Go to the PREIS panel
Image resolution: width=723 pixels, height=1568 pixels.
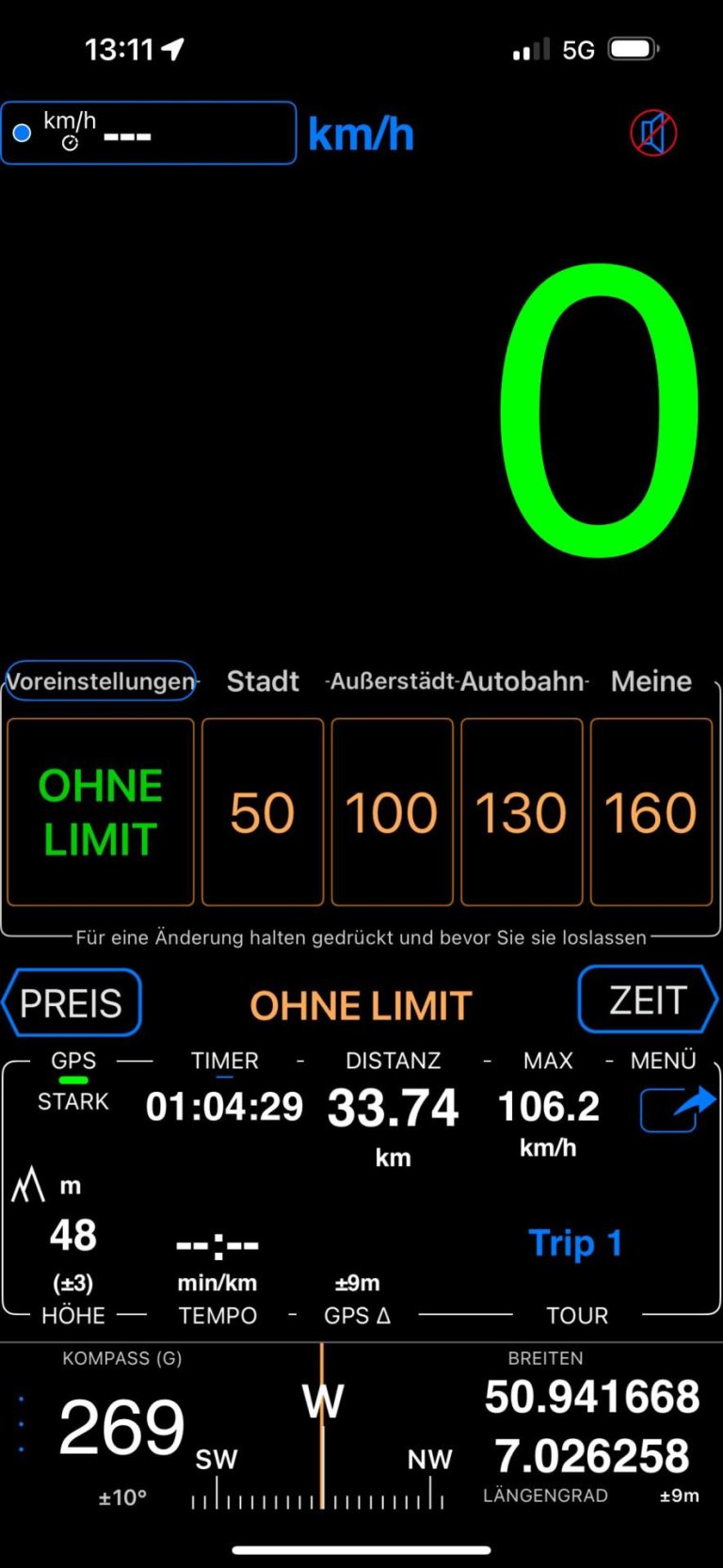72,1002
